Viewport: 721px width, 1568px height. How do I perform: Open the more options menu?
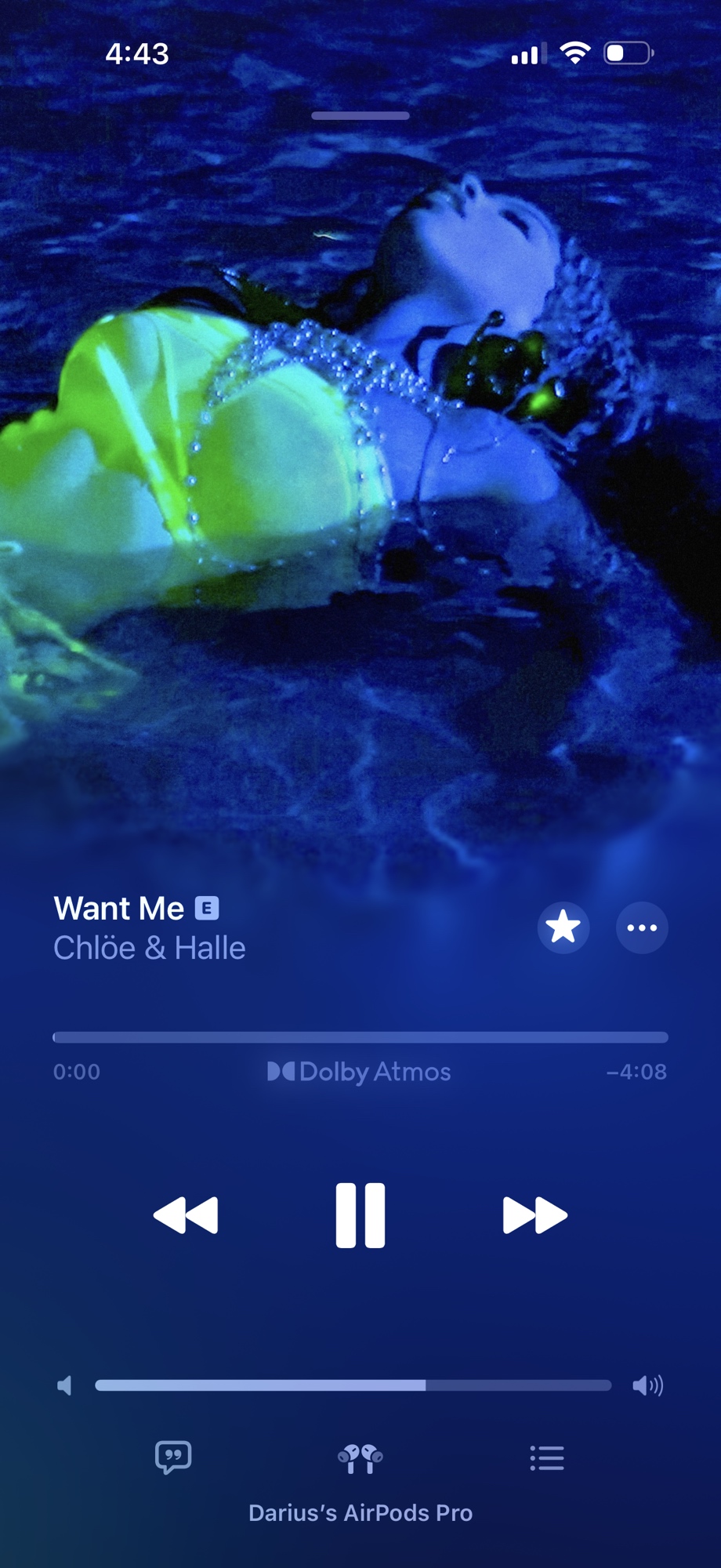point(642,927)
